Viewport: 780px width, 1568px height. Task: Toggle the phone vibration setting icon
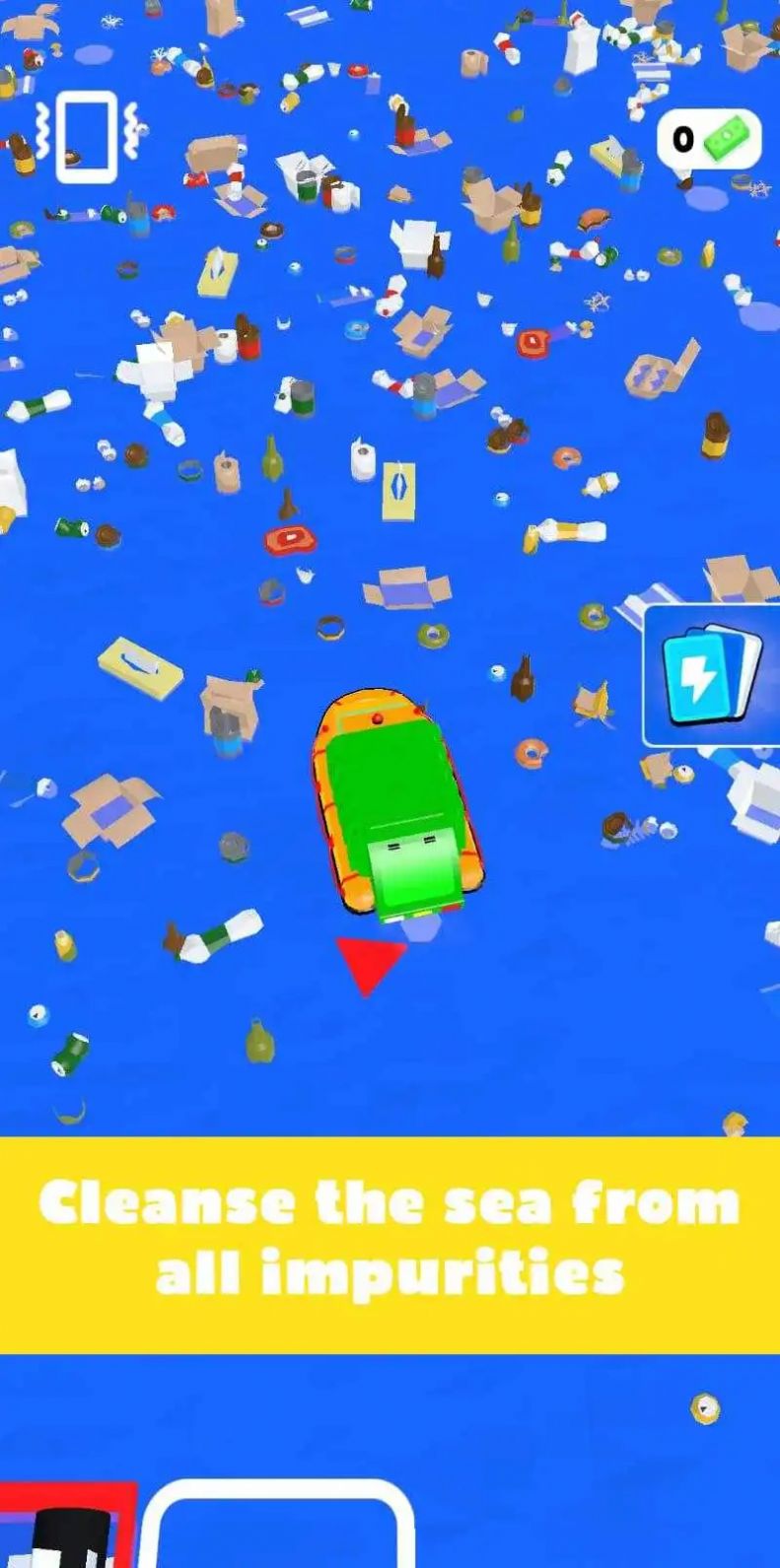tap(87, 137)
